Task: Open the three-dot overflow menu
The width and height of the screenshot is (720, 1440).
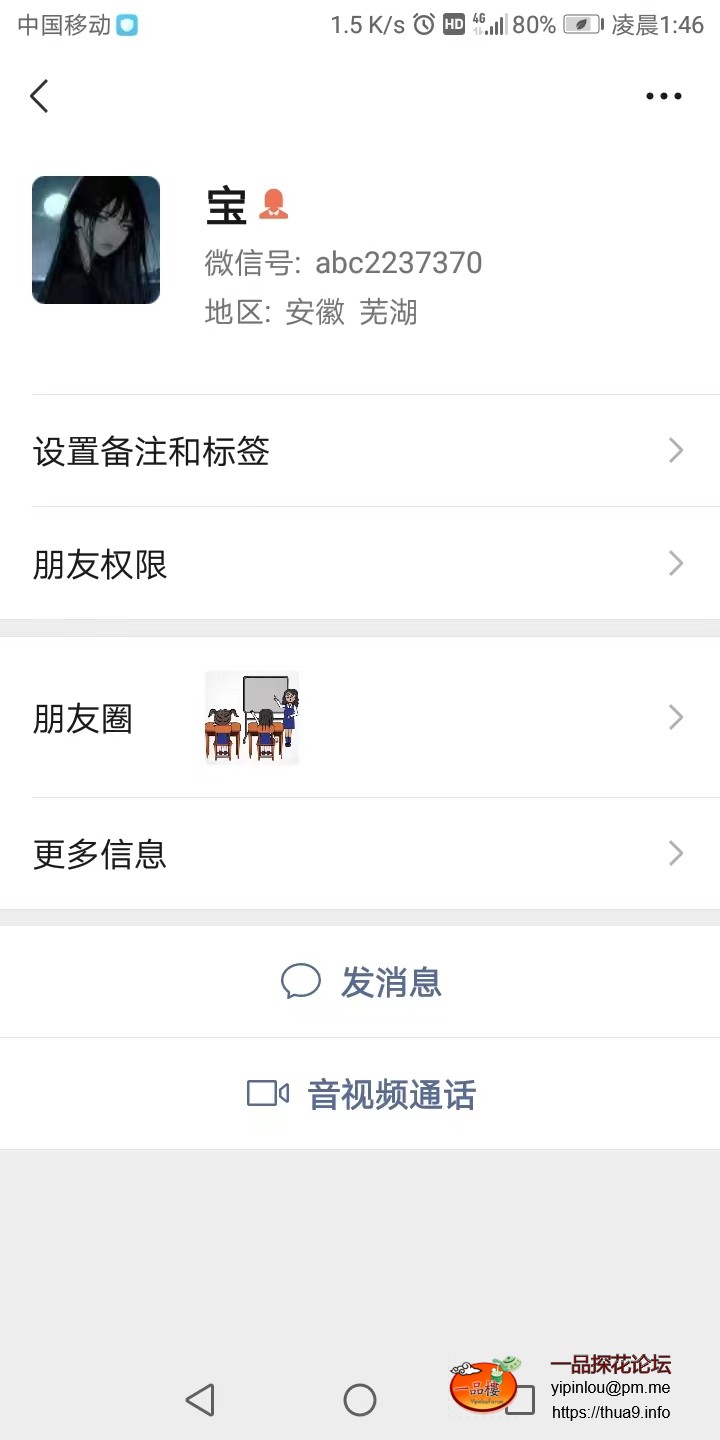Action: click(x=663, y=96)
